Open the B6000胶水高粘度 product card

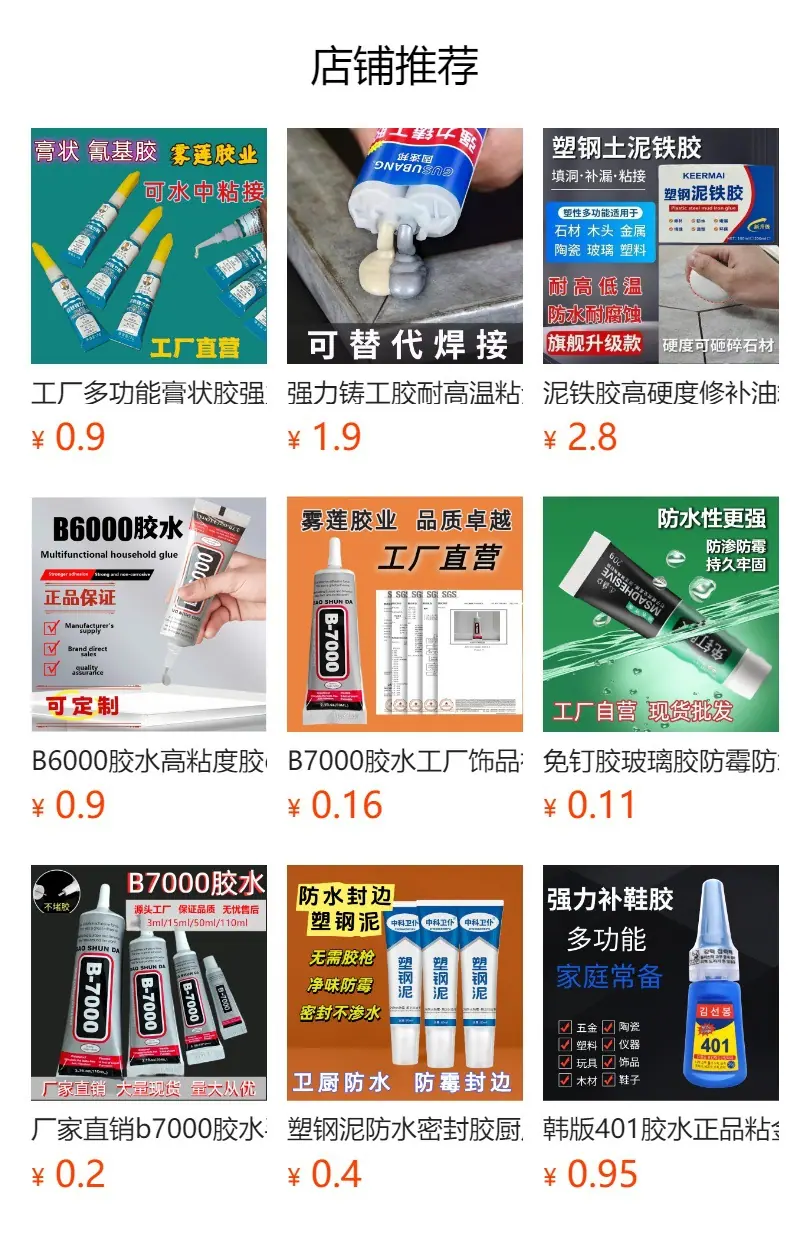[149, 660]
